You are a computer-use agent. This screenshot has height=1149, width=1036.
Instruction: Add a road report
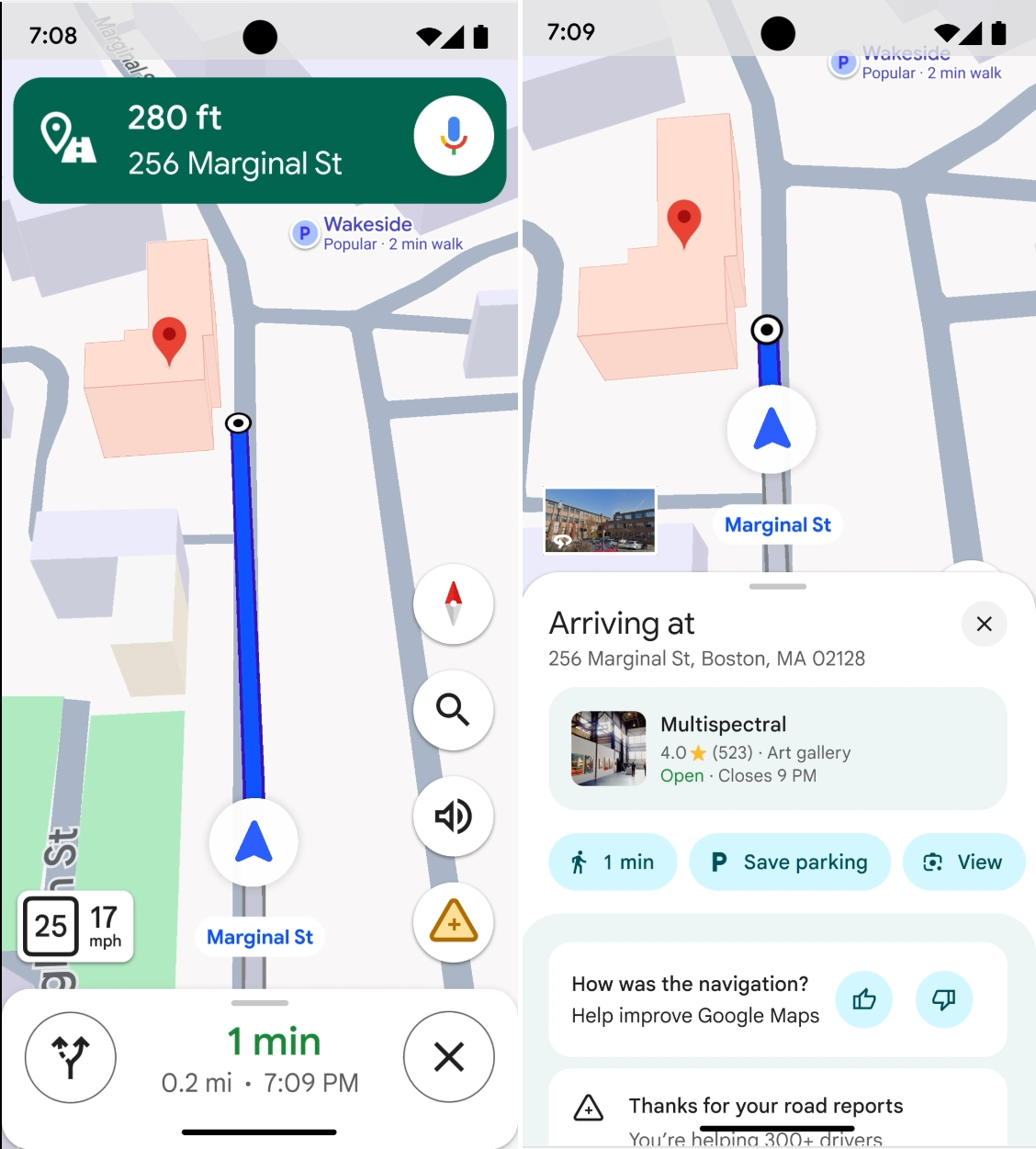[x=454, y=922]
